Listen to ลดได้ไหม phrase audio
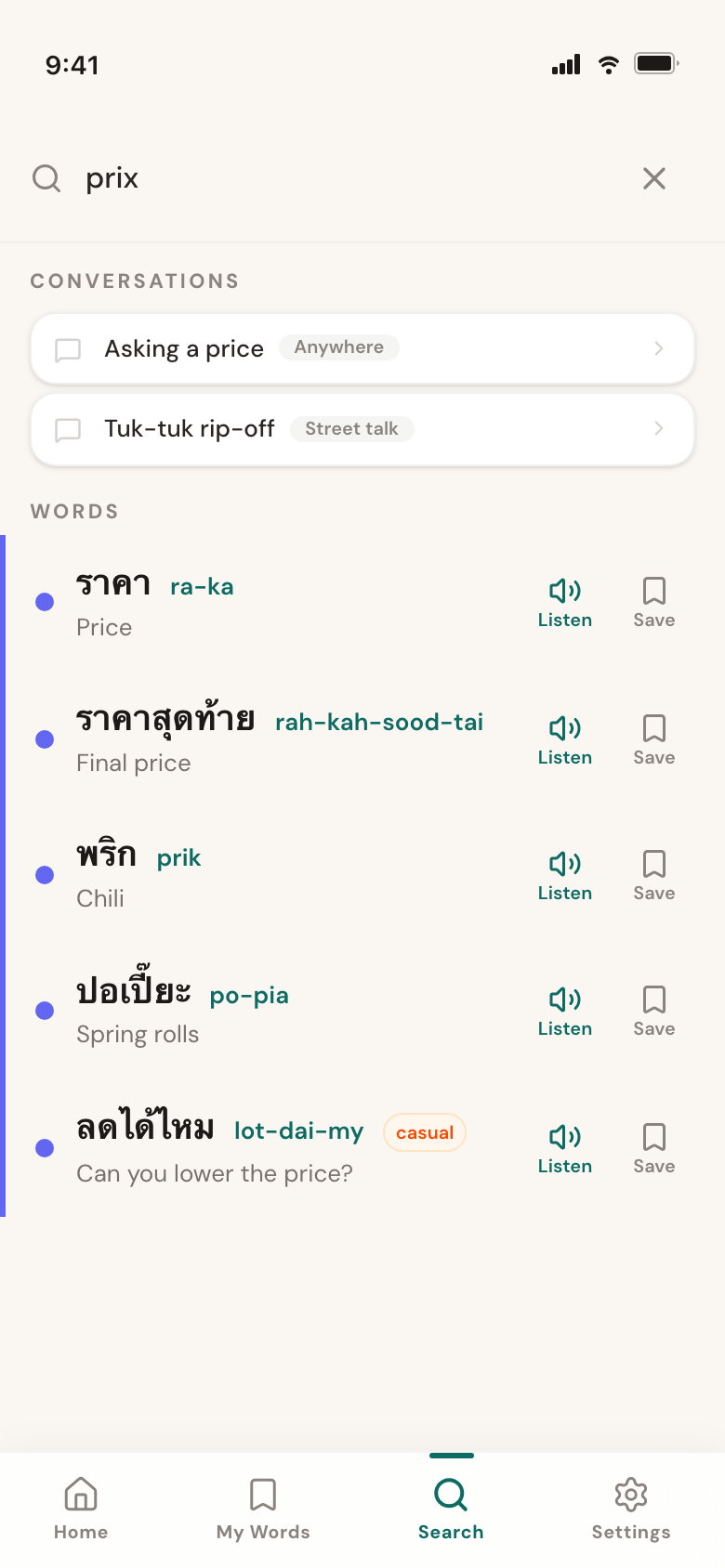The height and width of the screenshot is (1568, 725). click(564, 1135)
